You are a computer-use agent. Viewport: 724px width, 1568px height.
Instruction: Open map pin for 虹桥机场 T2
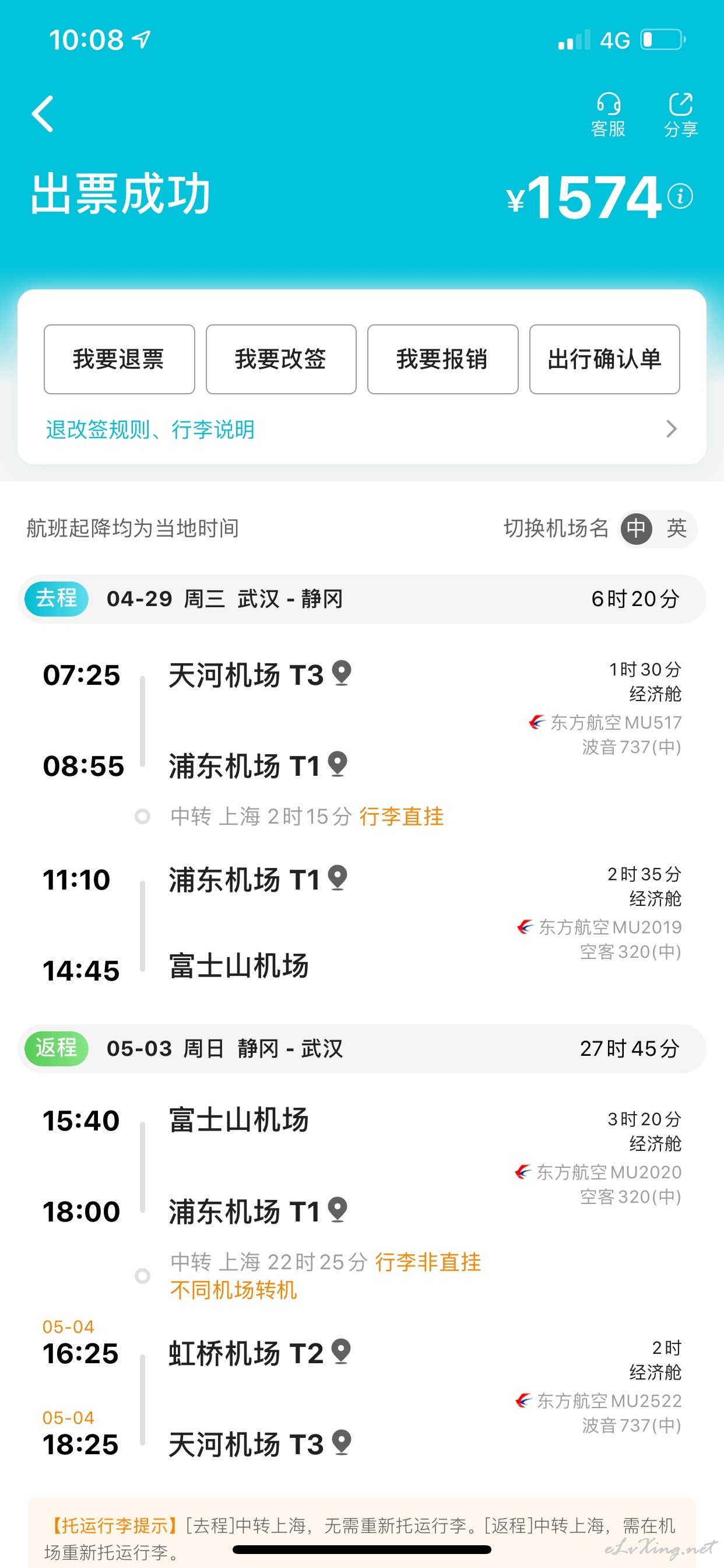tap(342, 1352)
